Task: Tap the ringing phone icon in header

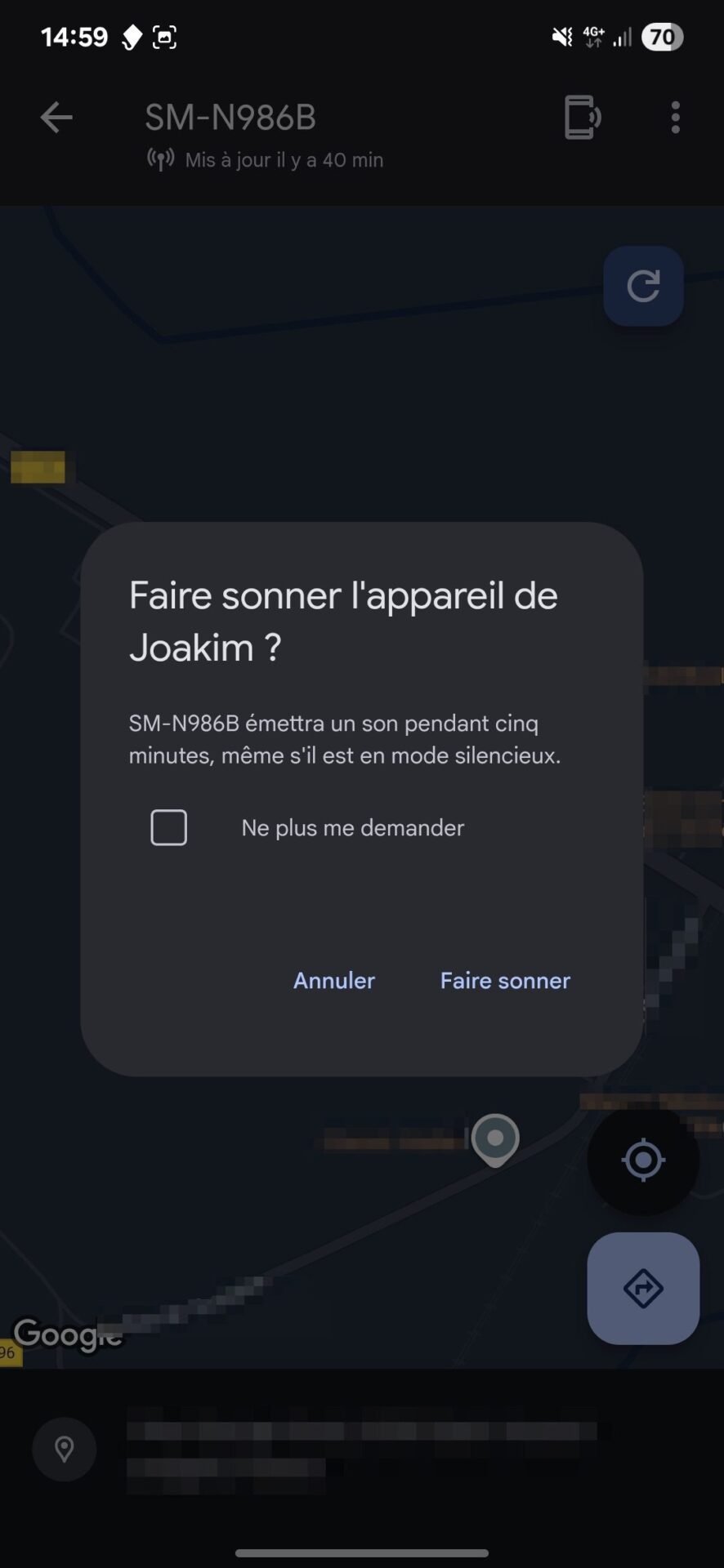Action: (582, 118)
